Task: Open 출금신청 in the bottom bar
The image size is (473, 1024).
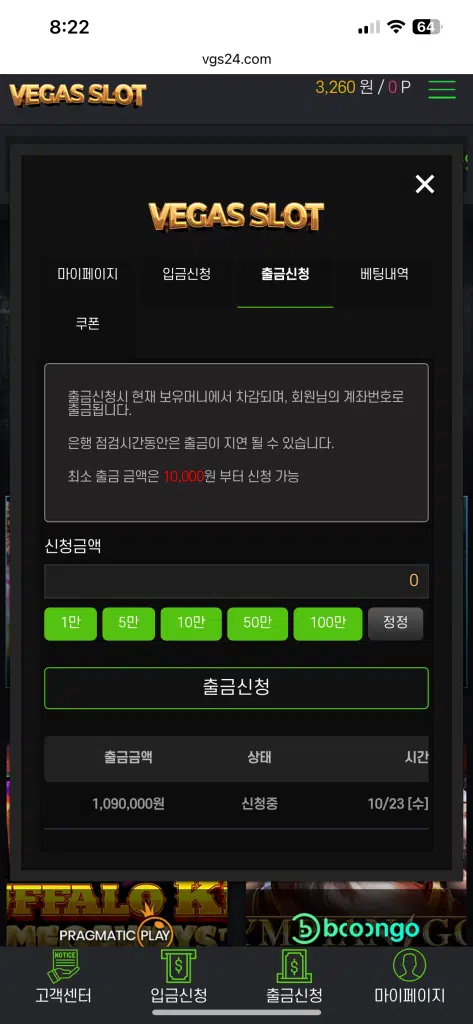Action: (294, 977)
